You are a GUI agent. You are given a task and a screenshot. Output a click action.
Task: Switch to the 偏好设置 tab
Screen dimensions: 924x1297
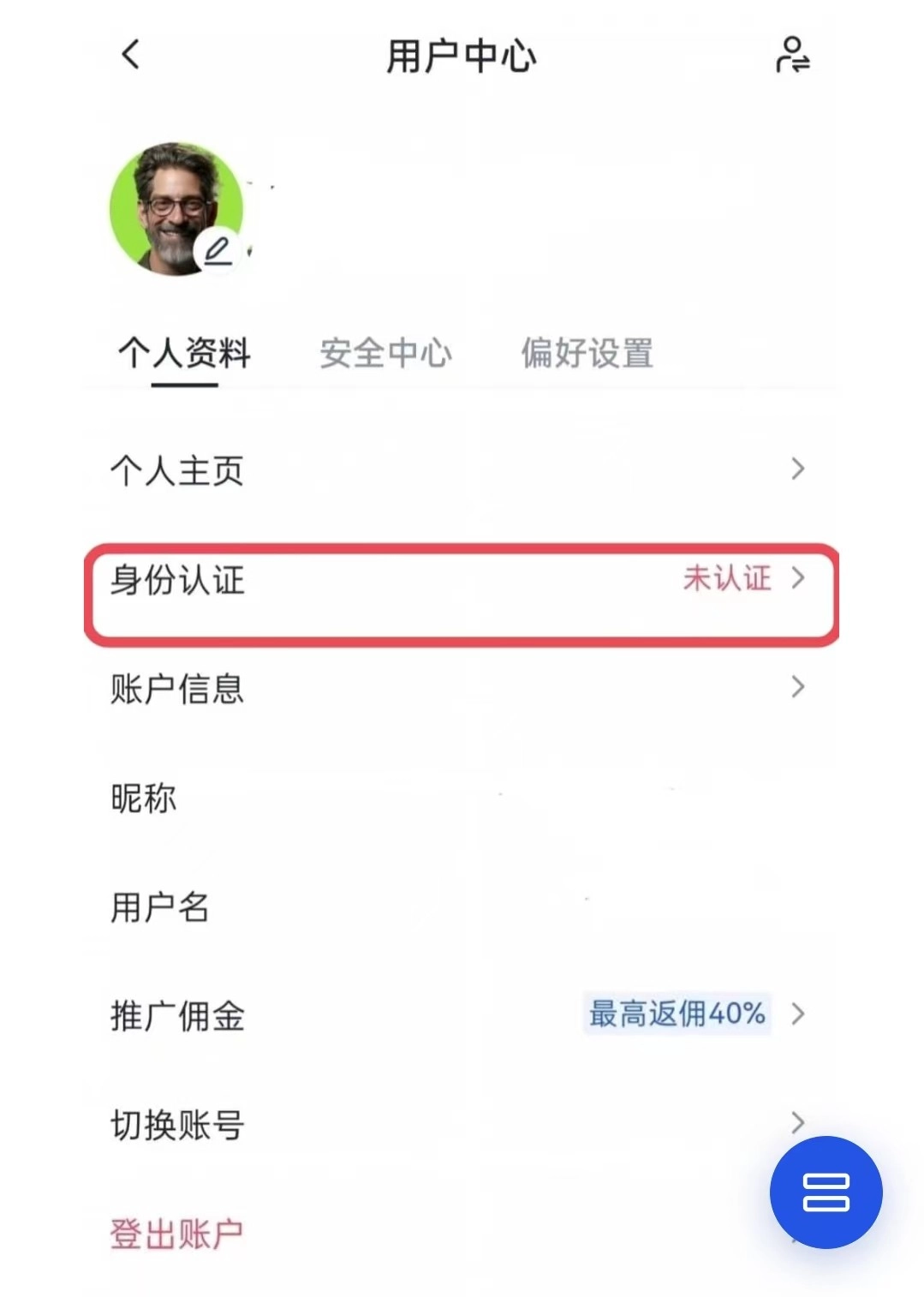[587, 353]
